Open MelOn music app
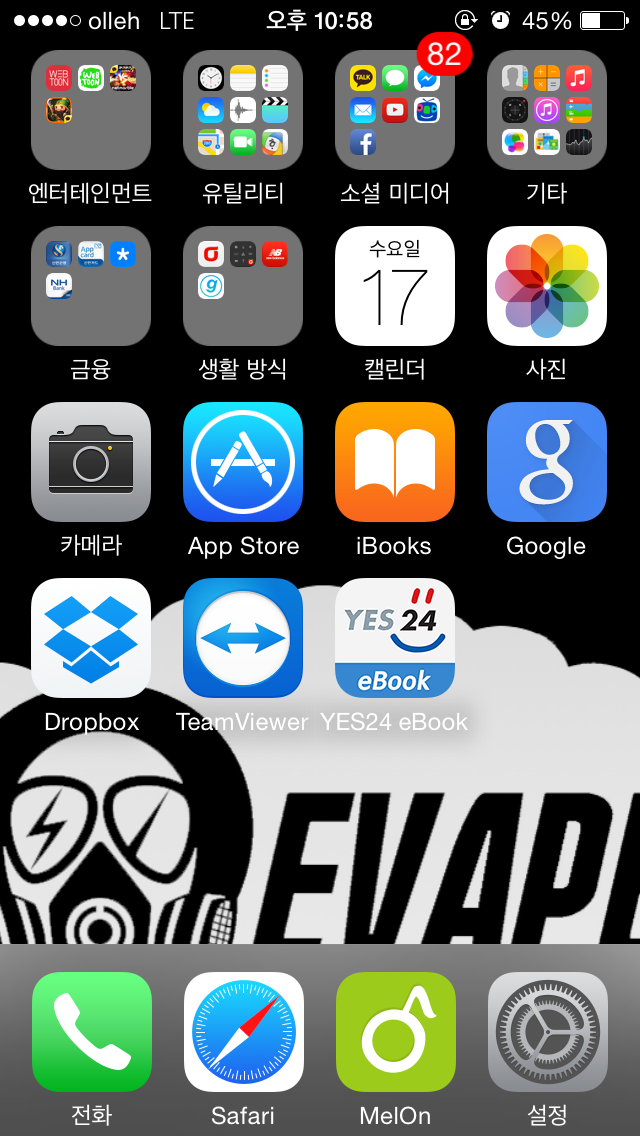Viewport: 640px width, 1136px height. (395, 1032)
